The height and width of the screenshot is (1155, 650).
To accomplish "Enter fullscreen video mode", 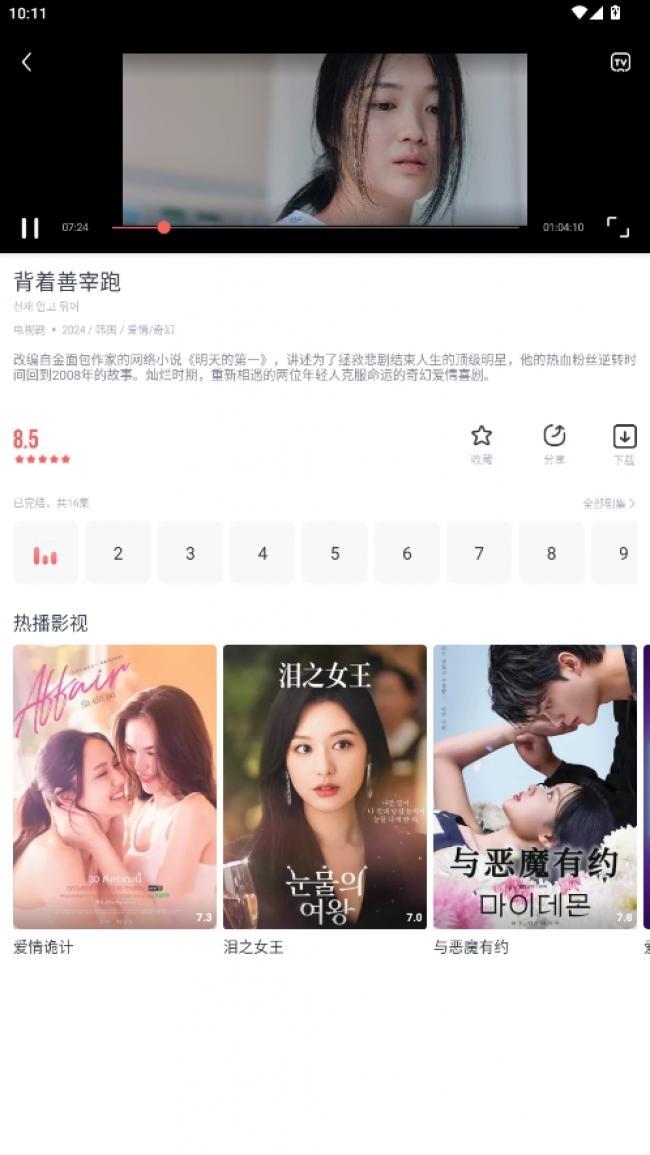I will tap(618, 227).
